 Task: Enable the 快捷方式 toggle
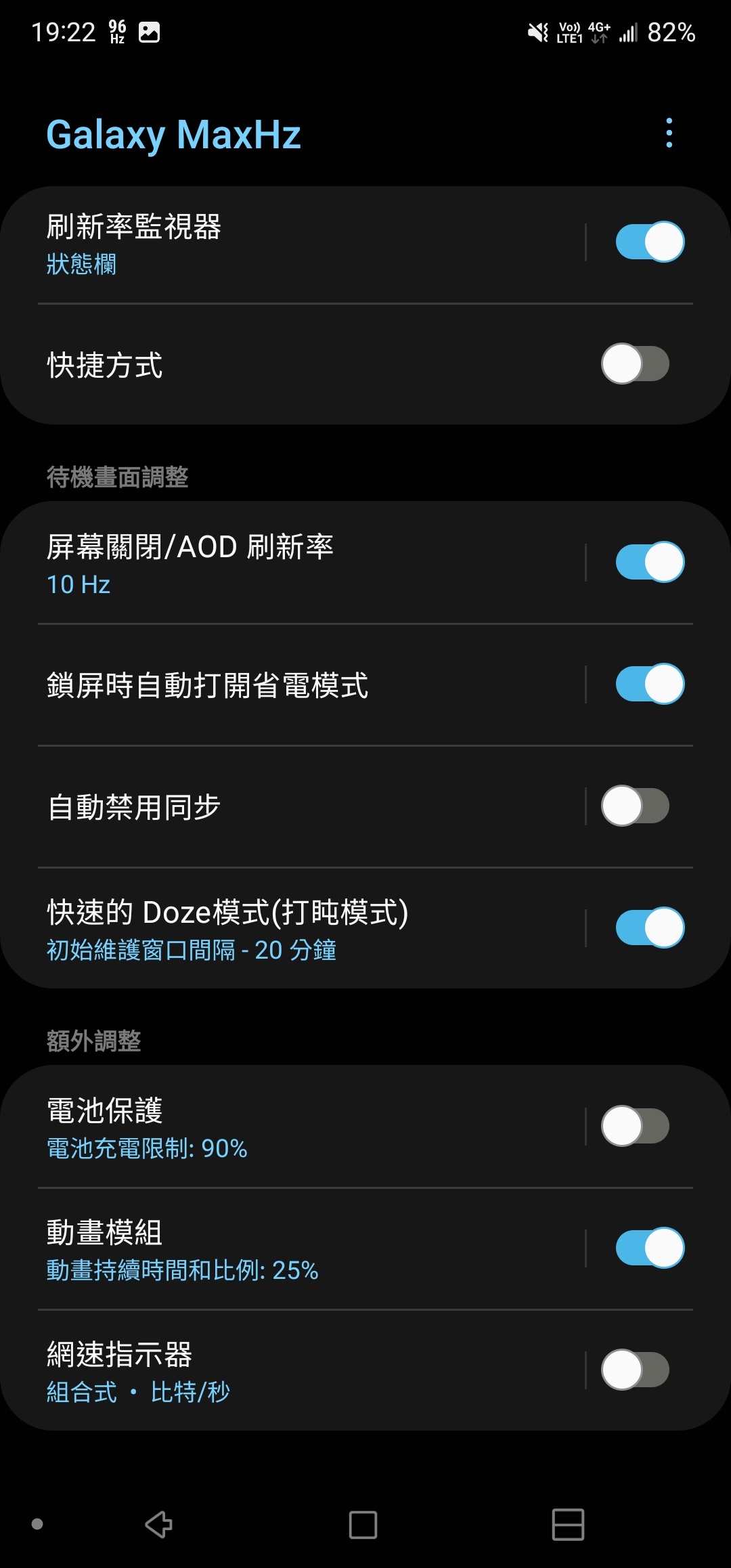tap(636, 364)
